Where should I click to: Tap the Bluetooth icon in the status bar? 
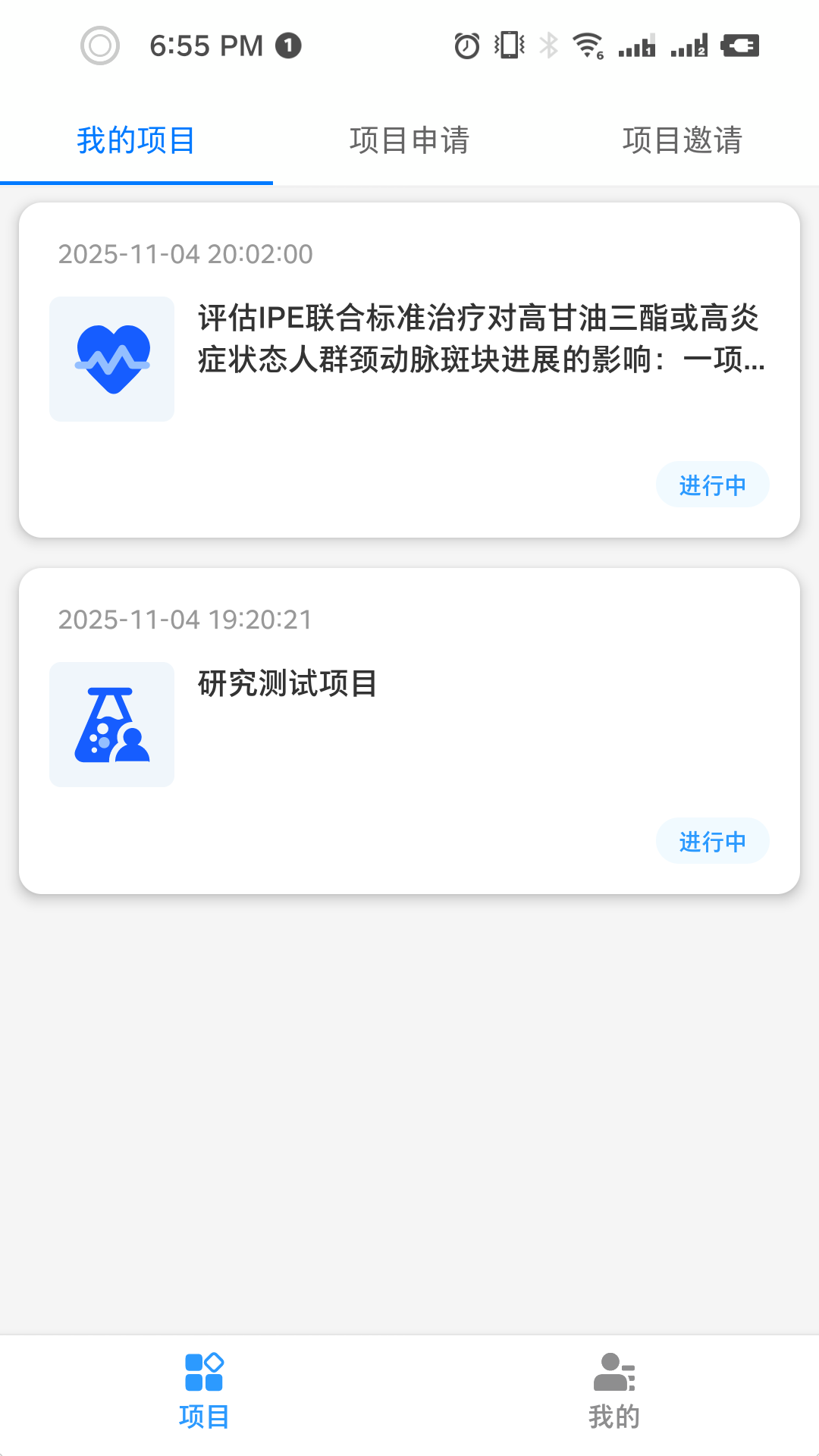[548, 45]
